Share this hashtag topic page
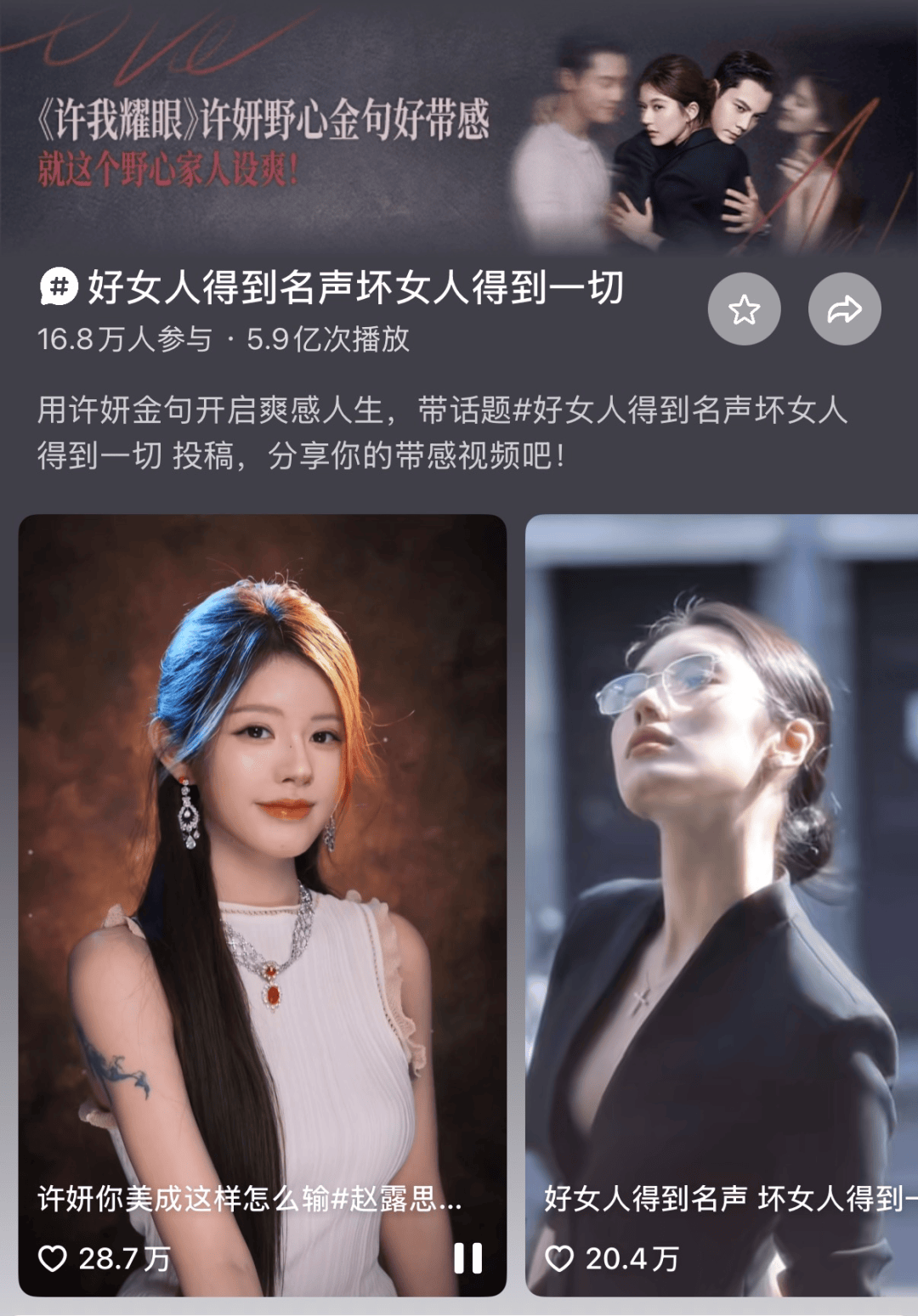The image size is (918, 1316). [x=844, y=309]
